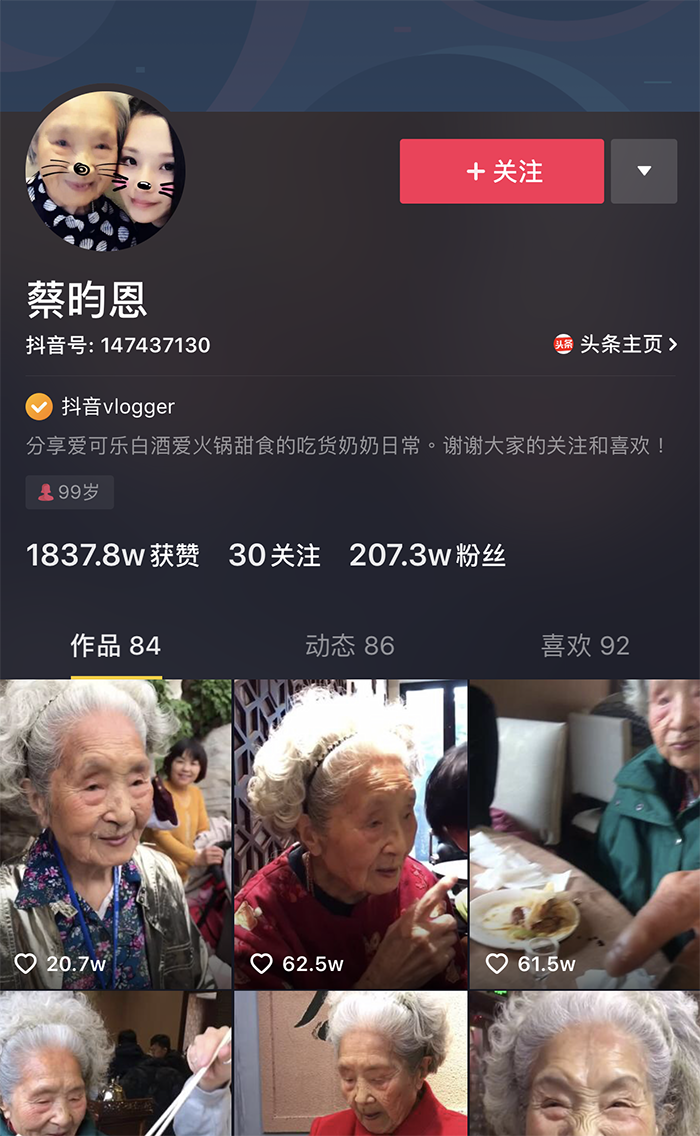Viewport: 700px width, 1136px height.
Task: Expand the dropdown arrow beside 关注
Action: tap(644, 171)
